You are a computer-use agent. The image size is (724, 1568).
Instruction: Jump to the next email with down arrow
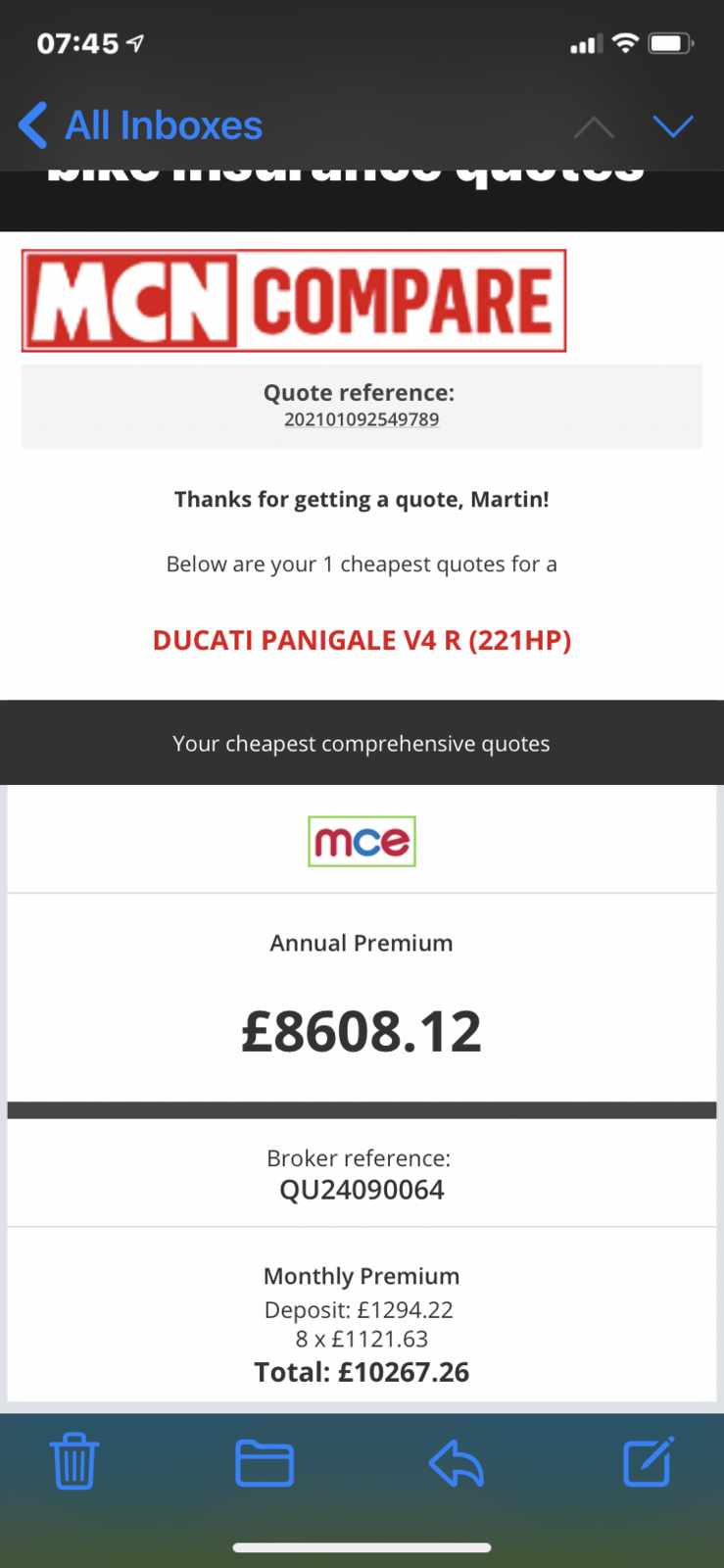tap(673, 125)
